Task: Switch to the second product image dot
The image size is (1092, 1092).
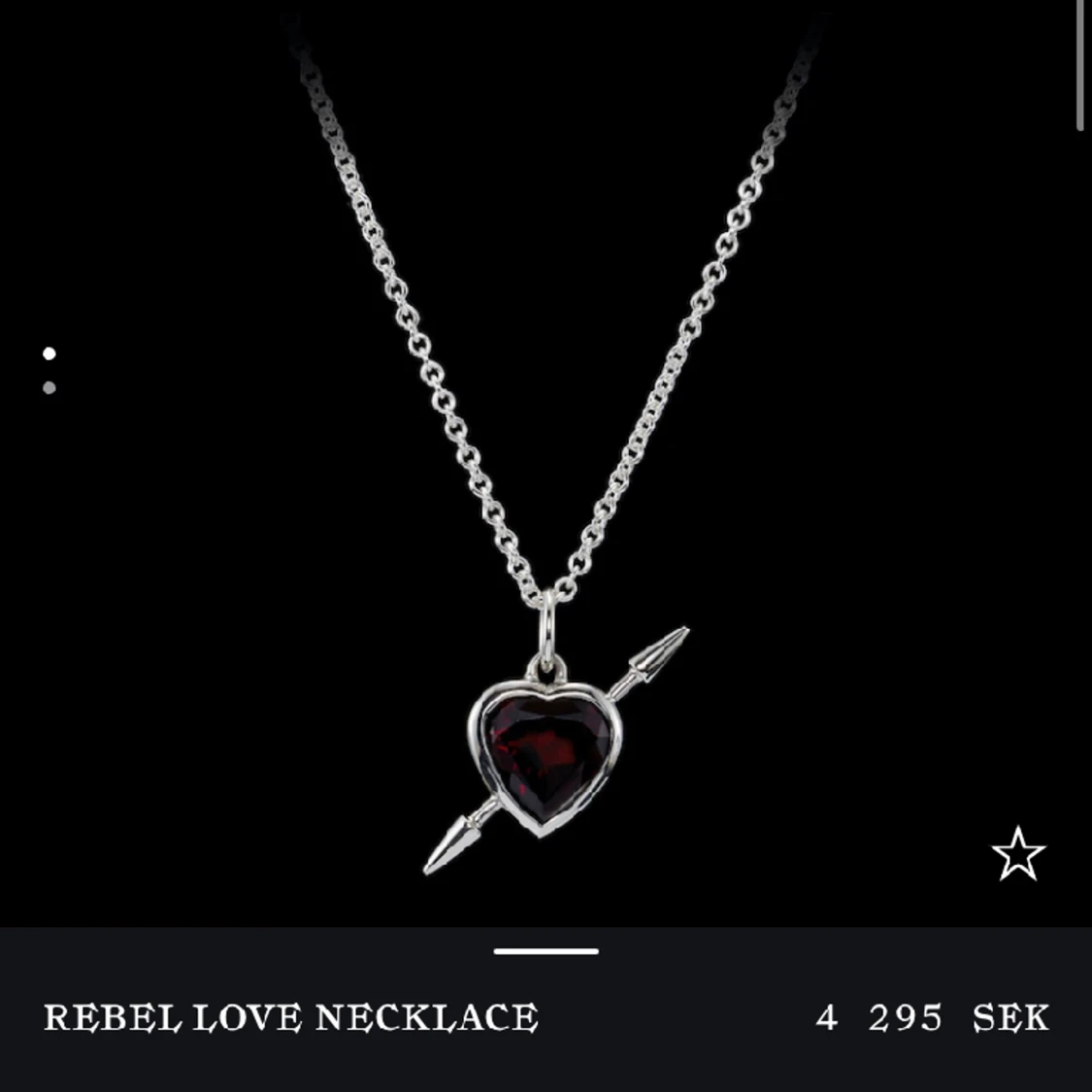Action: pos(50,388)
